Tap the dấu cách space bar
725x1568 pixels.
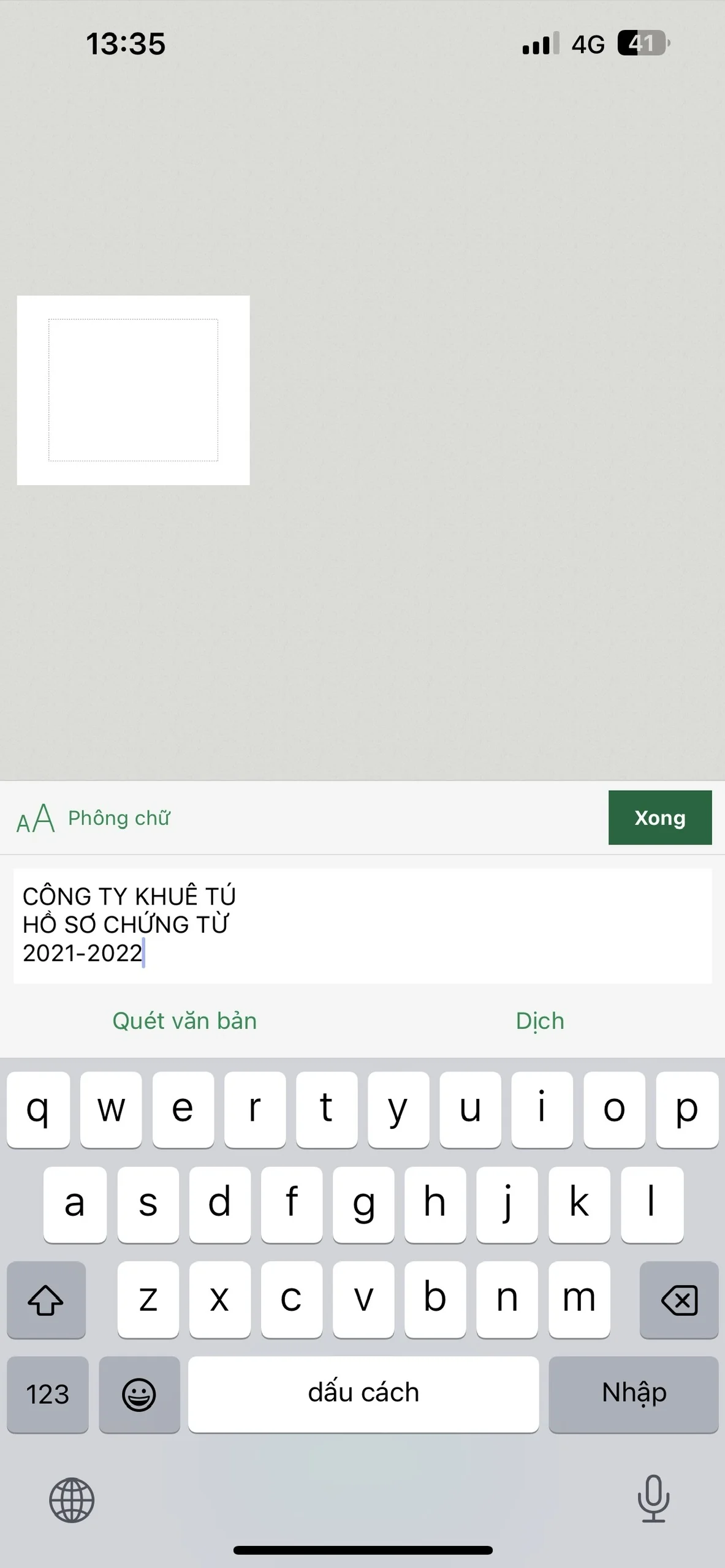coord(363,1394)
